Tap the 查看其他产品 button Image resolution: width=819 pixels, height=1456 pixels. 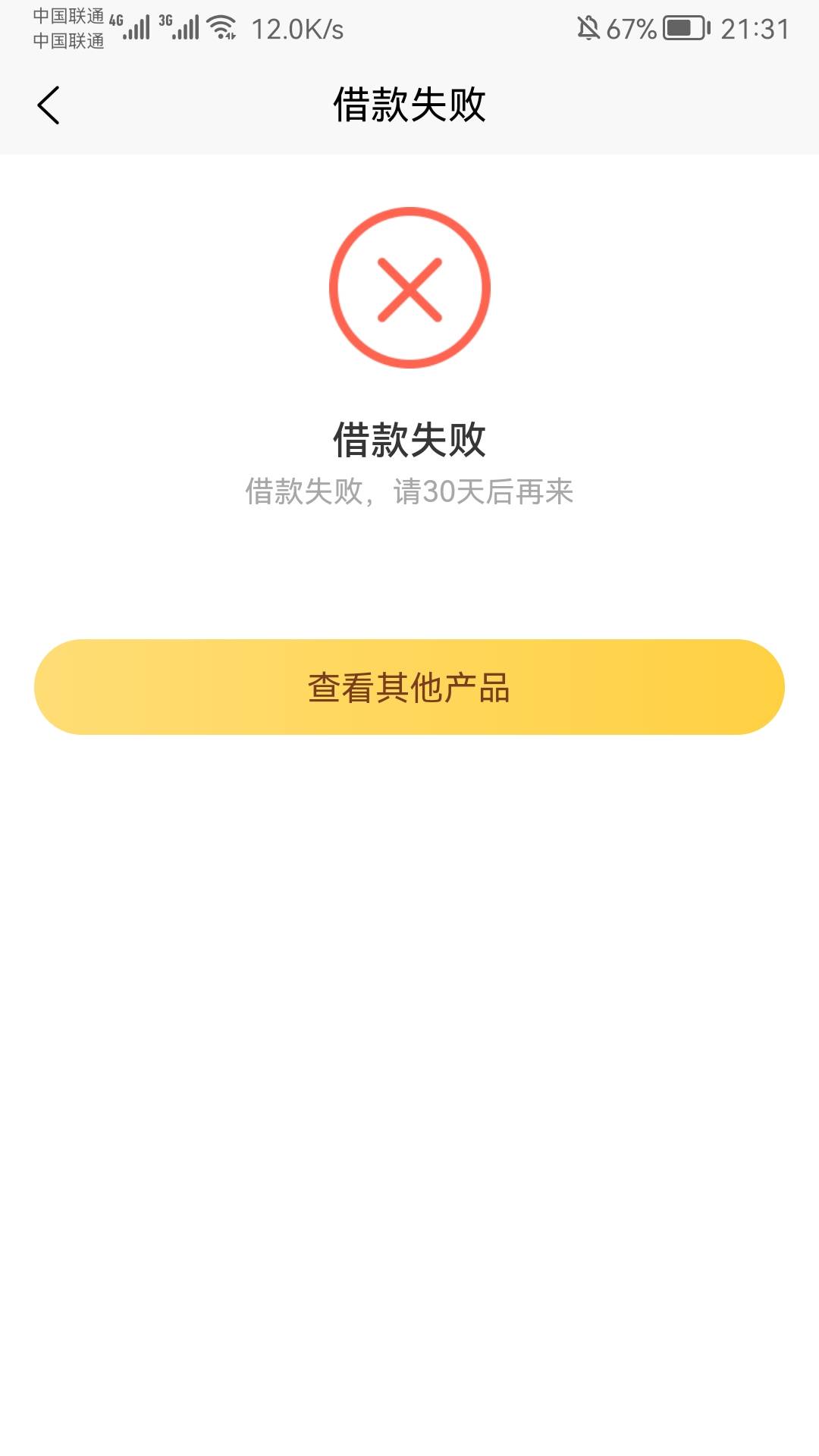(x=409, y=687)
